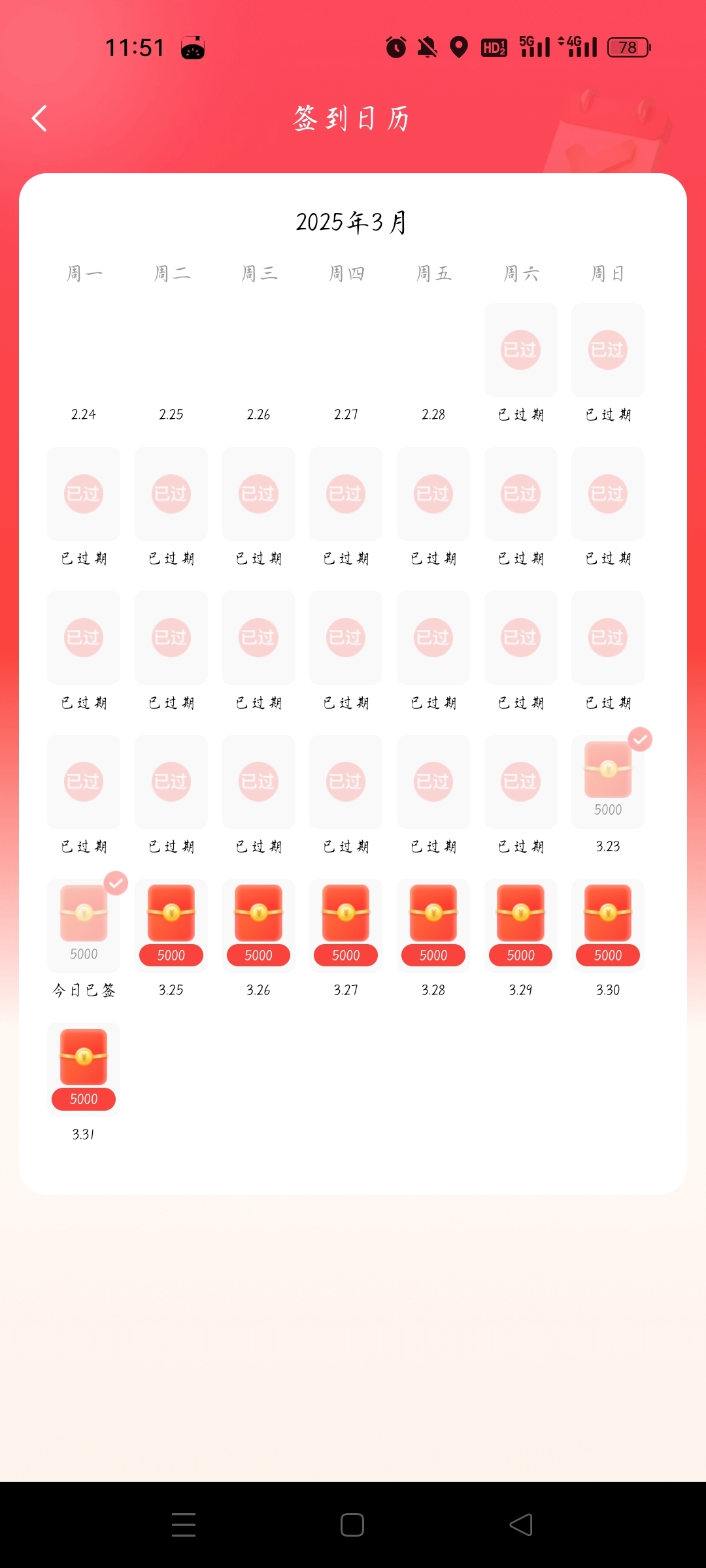The width and height of the screenshot is (706, 1568).
Task: Return to home via navigation bar
Action: pos(352,1525)
